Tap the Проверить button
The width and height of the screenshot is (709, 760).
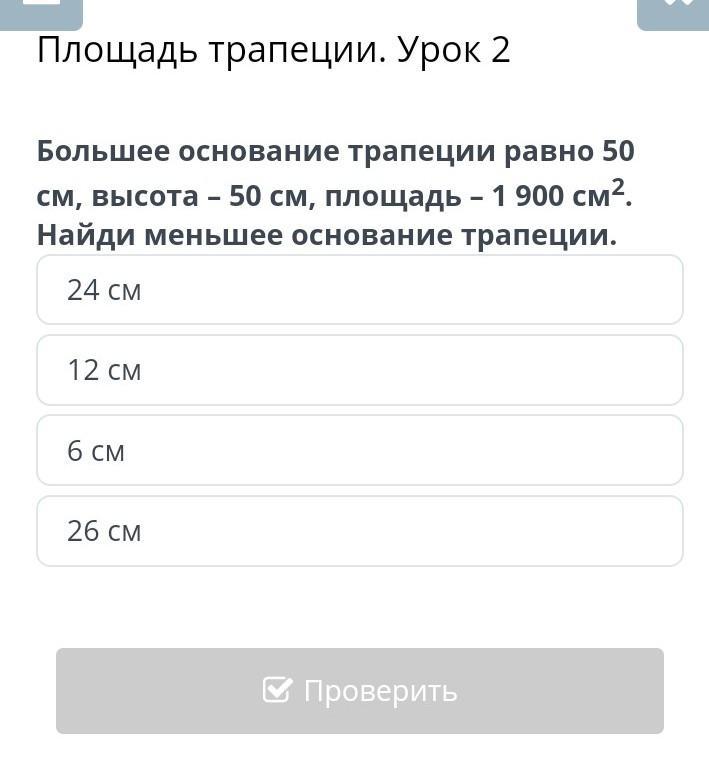[359, 691]
